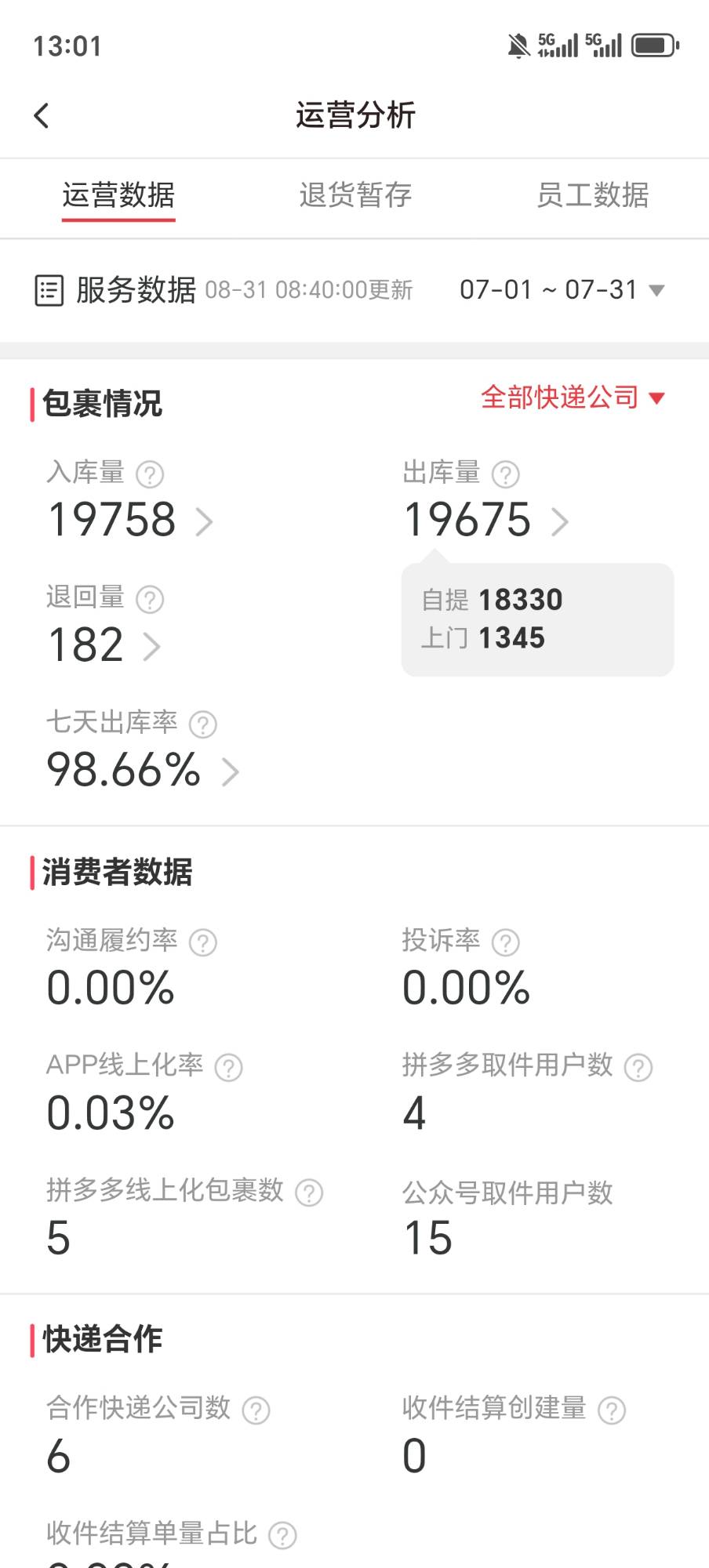
Task: Go back from 运营分析 page
Action: click(42, 116)
